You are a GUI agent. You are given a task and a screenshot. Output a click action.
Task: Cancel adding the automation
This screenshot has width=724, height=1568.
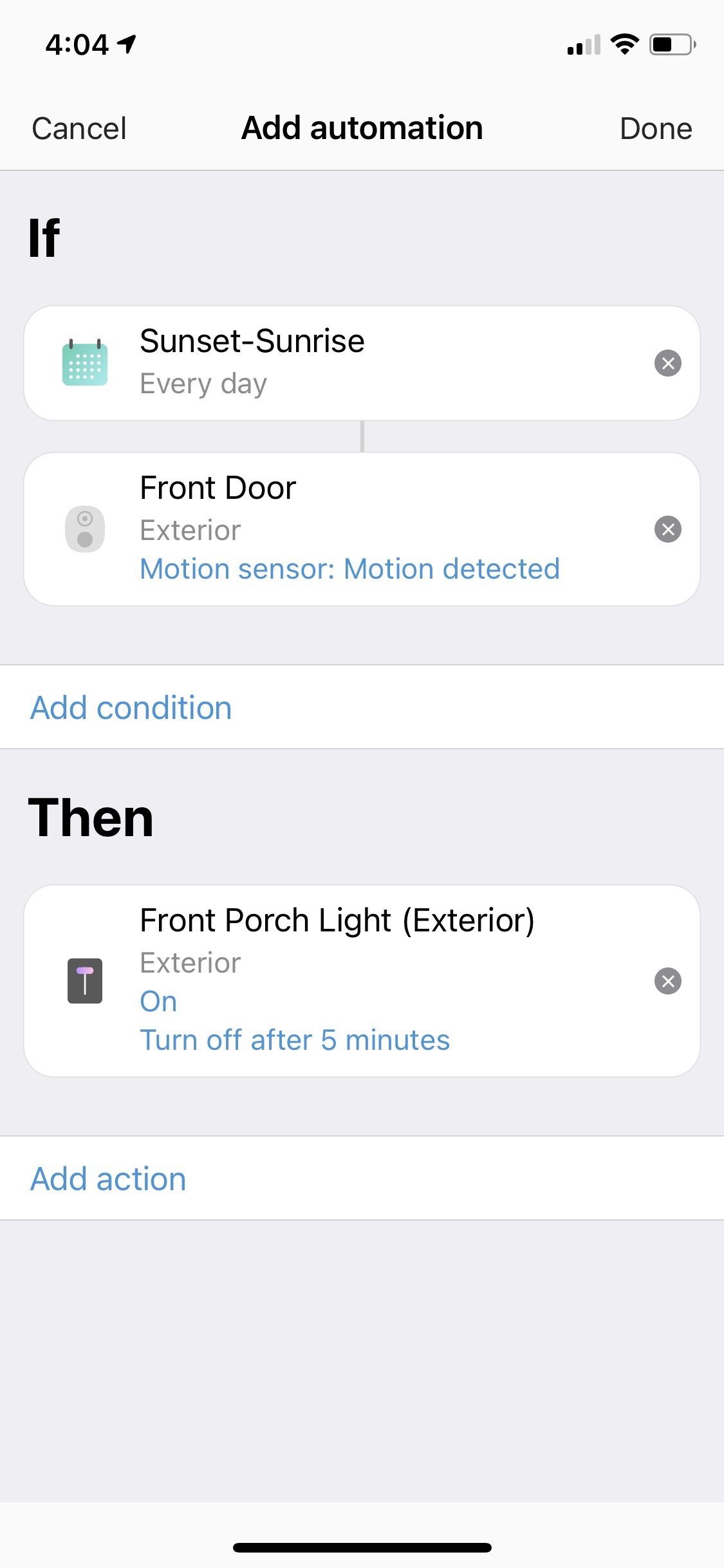coord(79,128)
